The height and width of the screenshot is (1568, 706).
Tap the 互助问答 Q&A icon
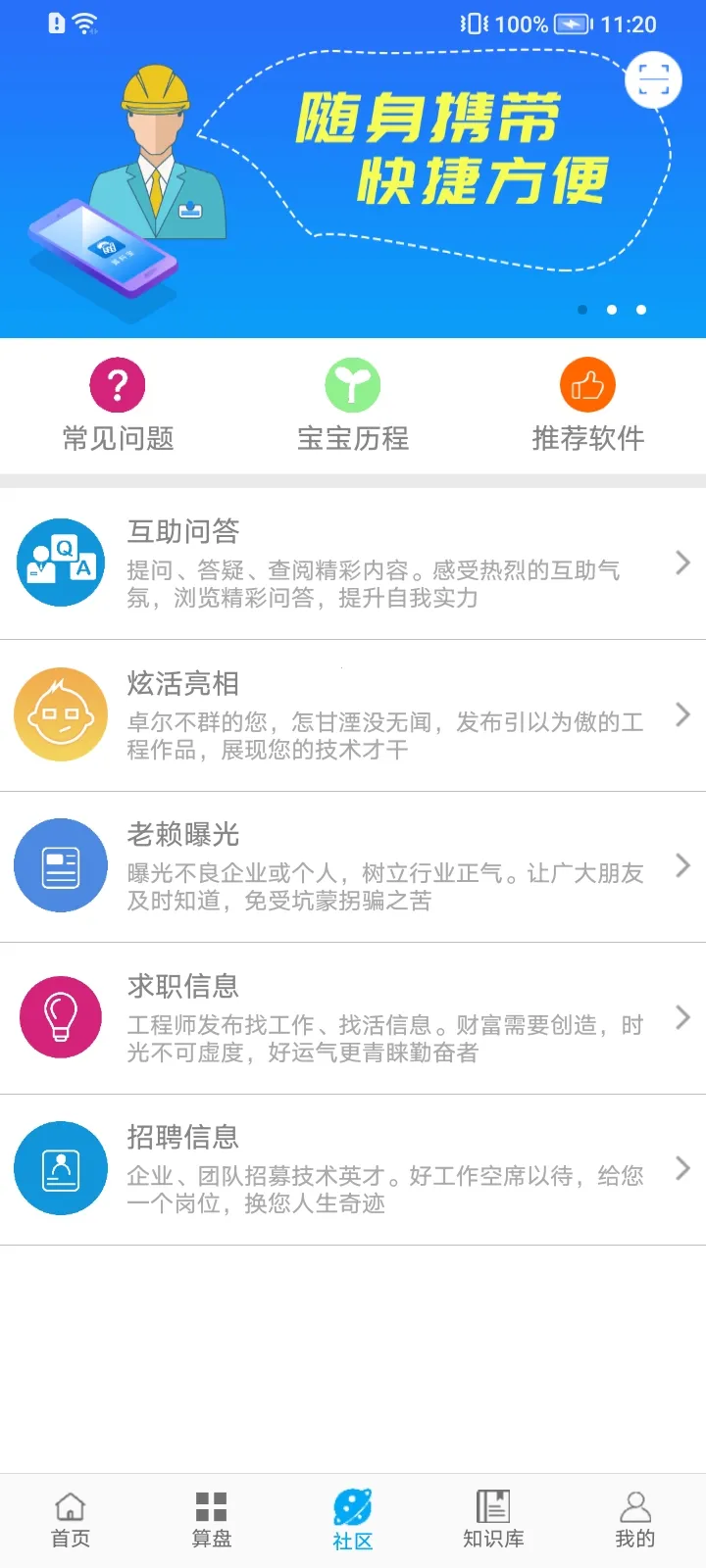(60, 563)
